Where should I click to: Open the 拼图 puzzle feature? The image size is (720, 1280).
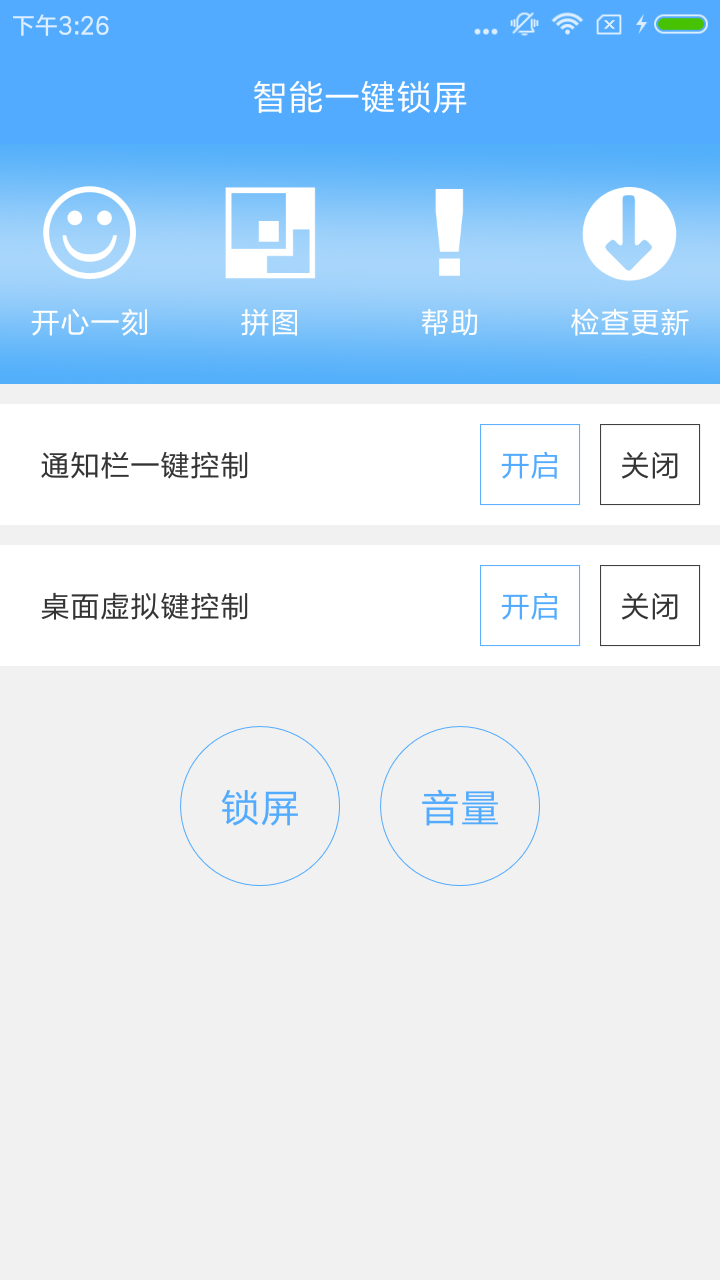coord(270,260)
